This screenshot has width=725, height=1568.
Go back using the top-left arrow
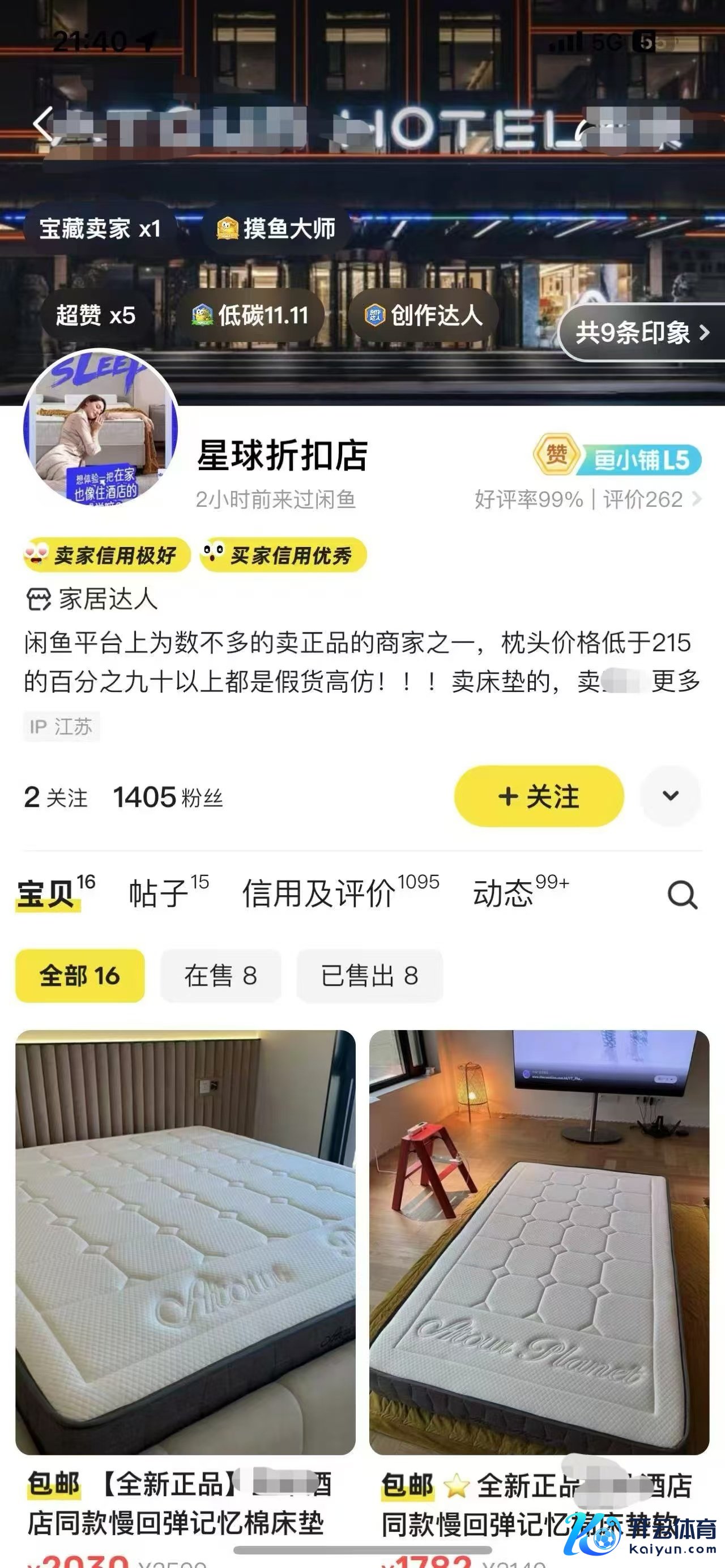coord(44,125)
